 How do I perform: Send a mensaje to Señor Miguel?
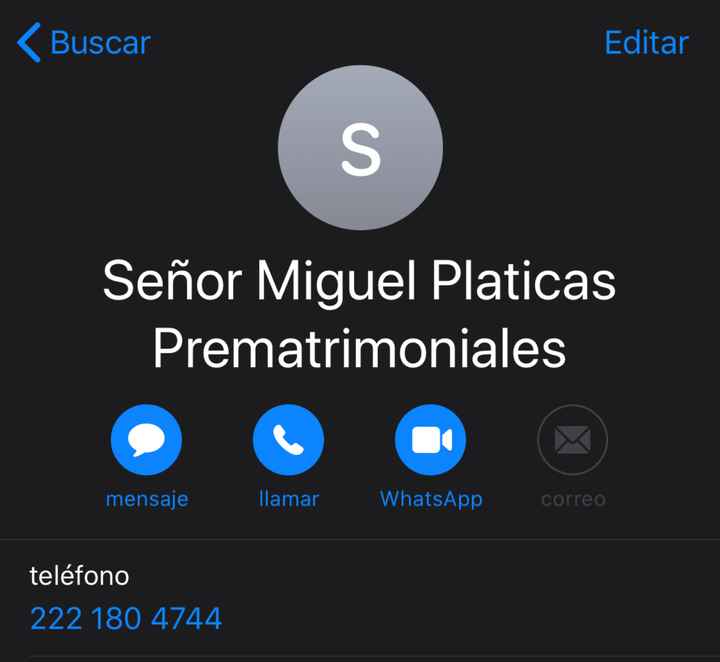(146, 440)
